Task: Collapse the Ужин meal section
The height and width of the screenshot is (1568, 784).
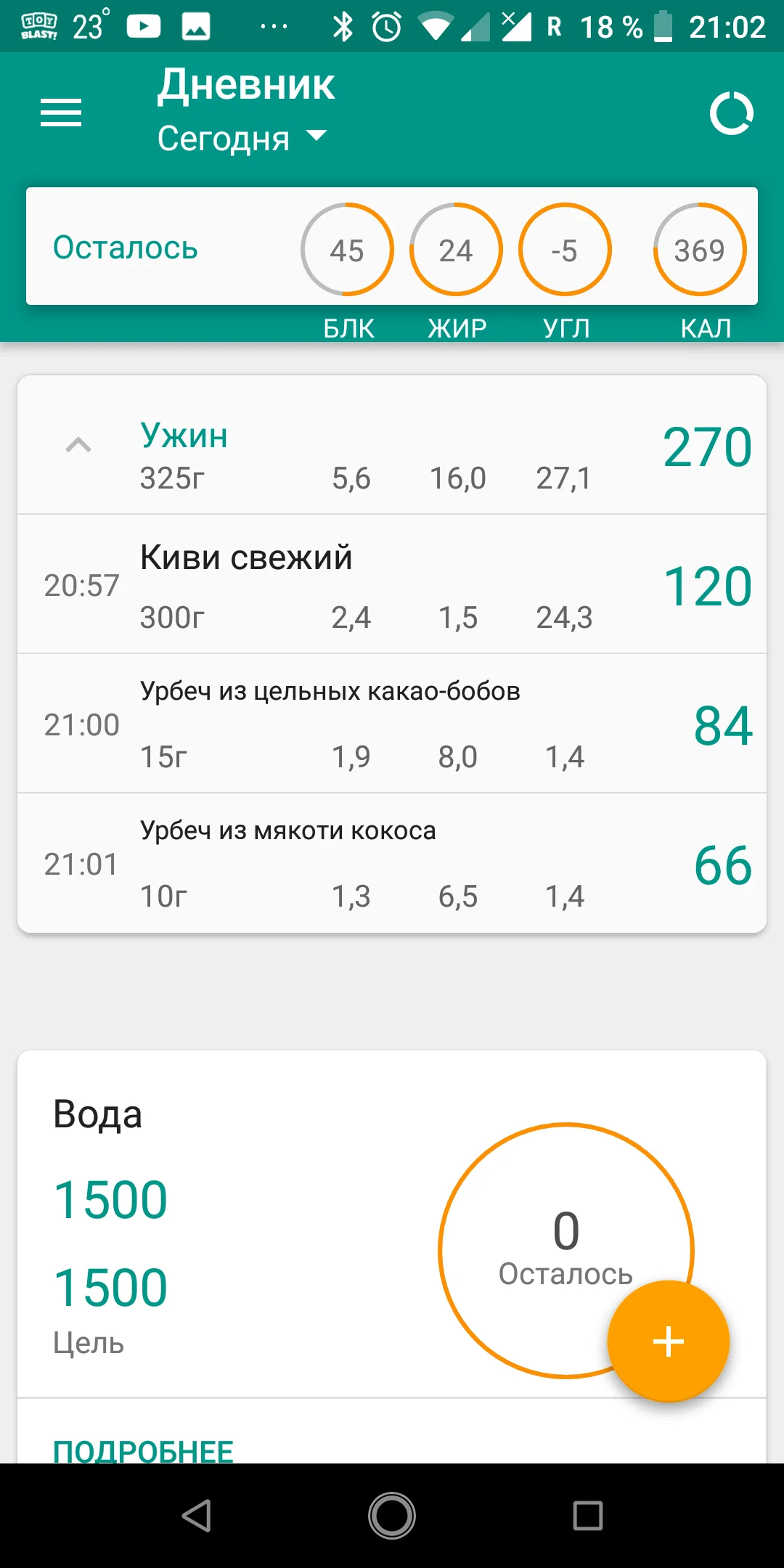Action: (78, 444)
